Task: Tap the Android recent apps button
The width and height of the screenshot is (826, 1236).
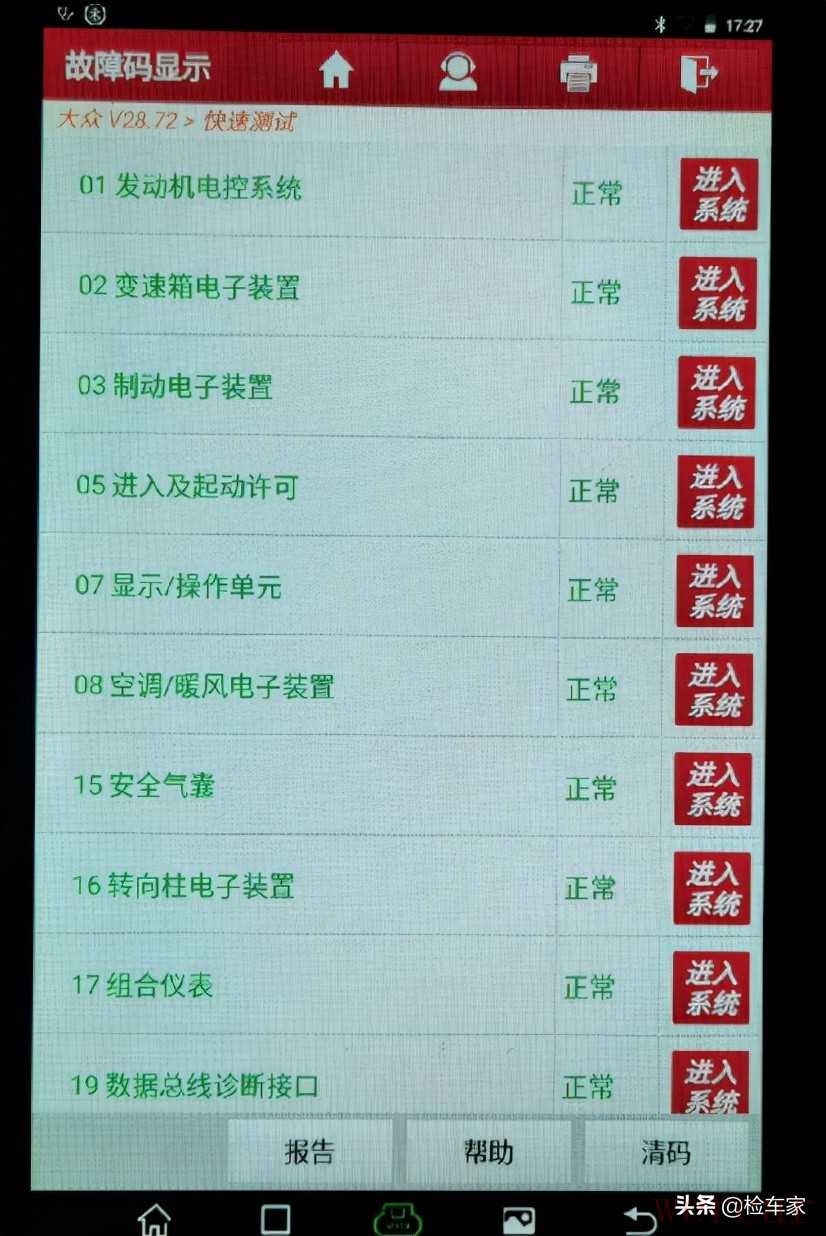Action: pyautogui.click(x=275, y=1219)
